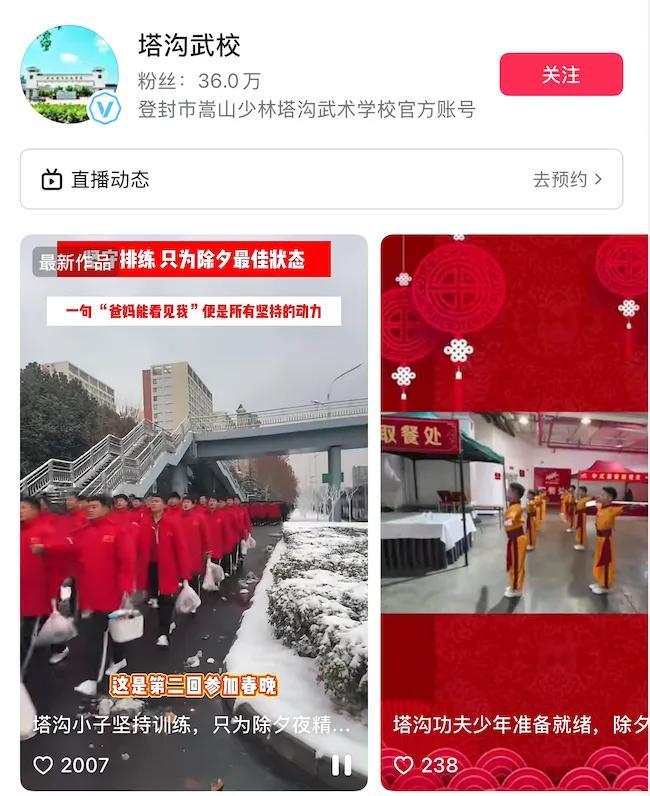Open the 塔沟小子坚持训练 video card
Image resolution: width=650 pixels, height=796 pixels.
194,500
